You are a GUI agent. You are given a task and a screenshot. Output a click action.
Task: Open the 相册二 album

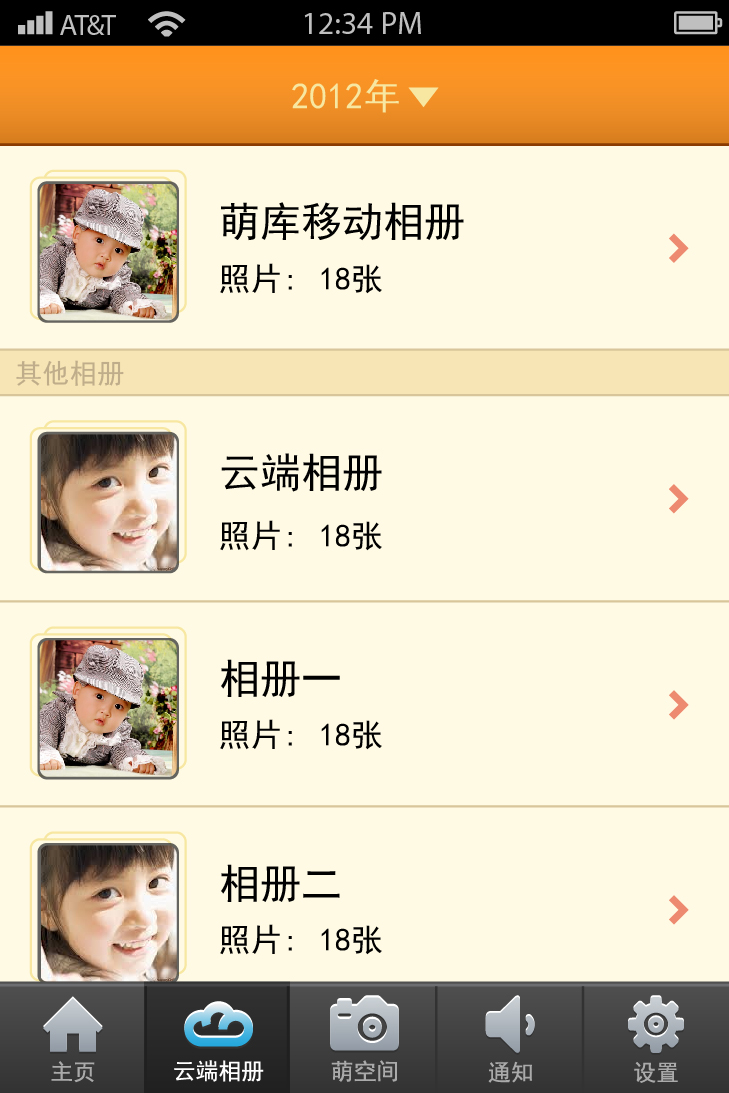364,908
